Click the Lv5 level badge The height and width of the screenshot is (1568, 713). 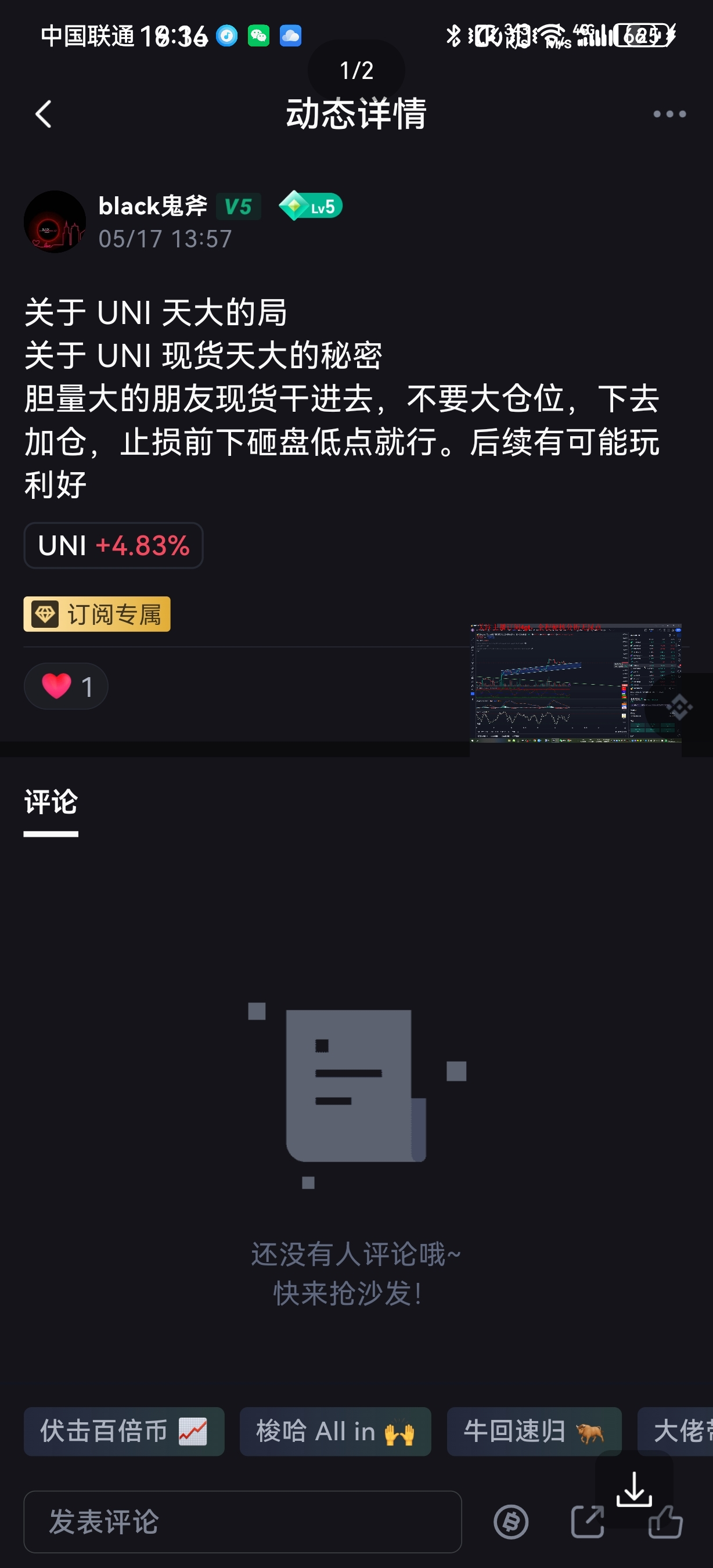[312, 206]
